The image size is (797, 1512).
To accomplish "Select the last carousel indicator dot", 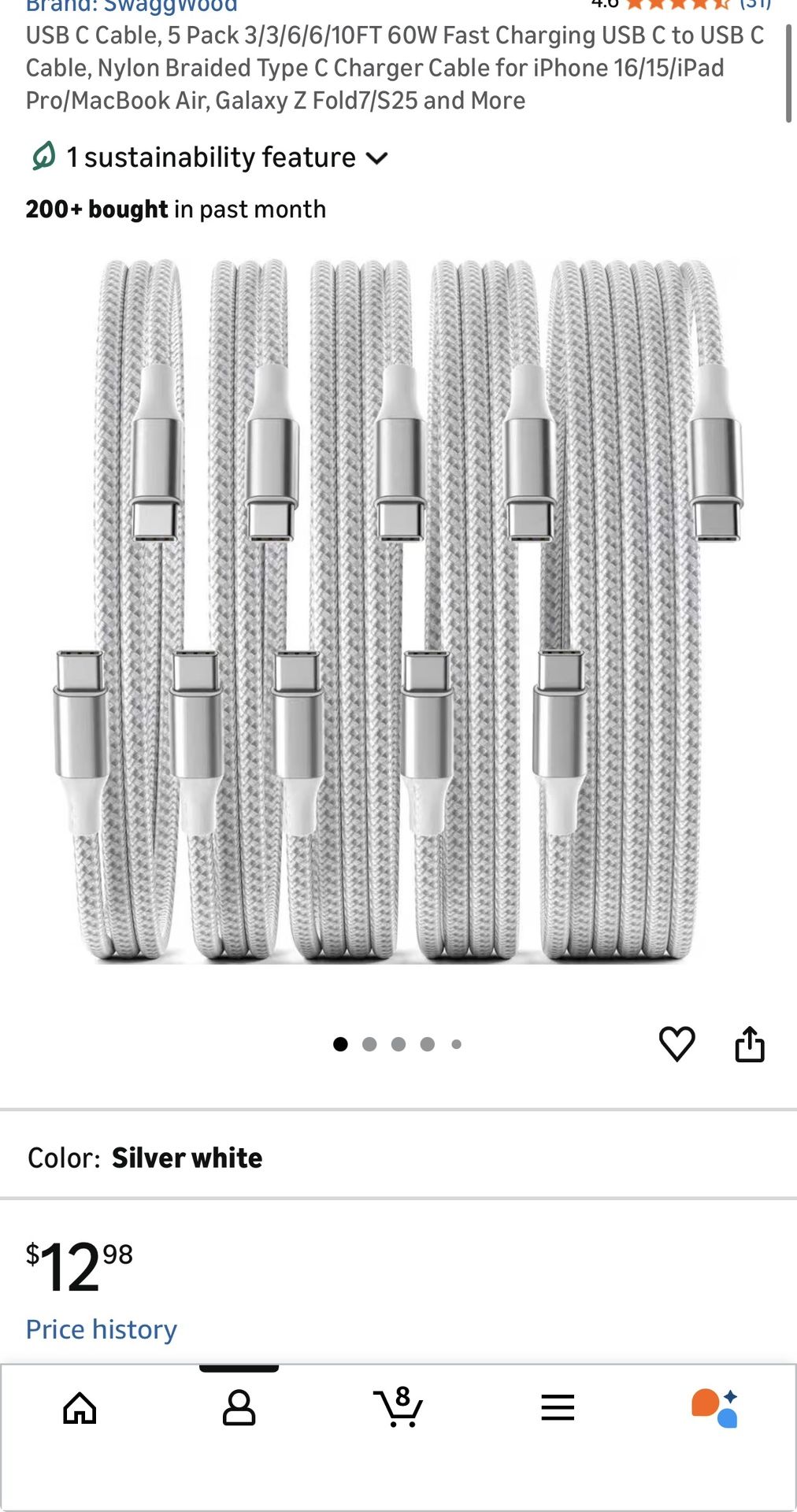I will [x=456, y=1043].
